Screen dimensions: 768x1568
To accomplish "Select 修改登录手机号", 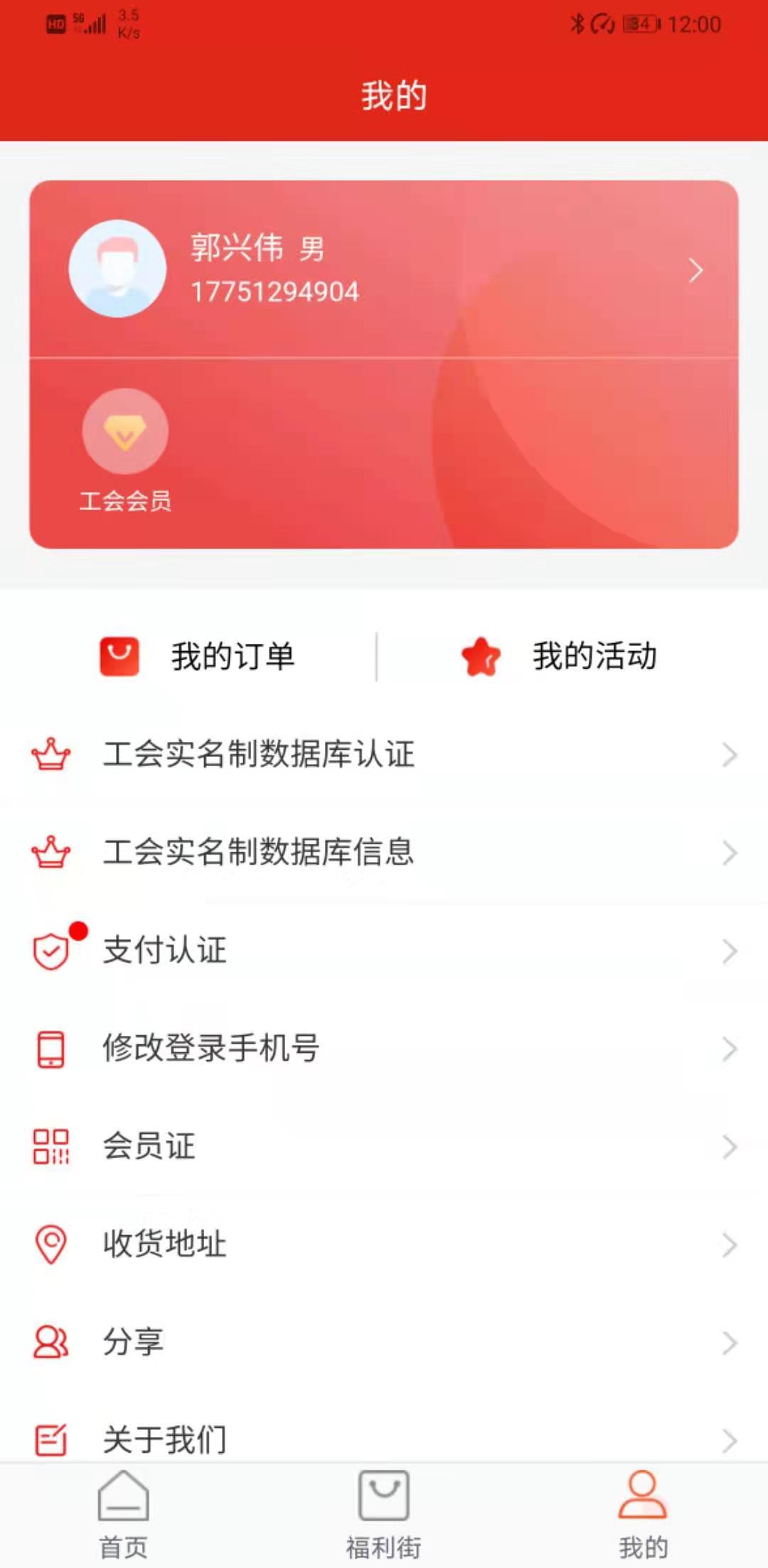I will (x=384, y=1049).
